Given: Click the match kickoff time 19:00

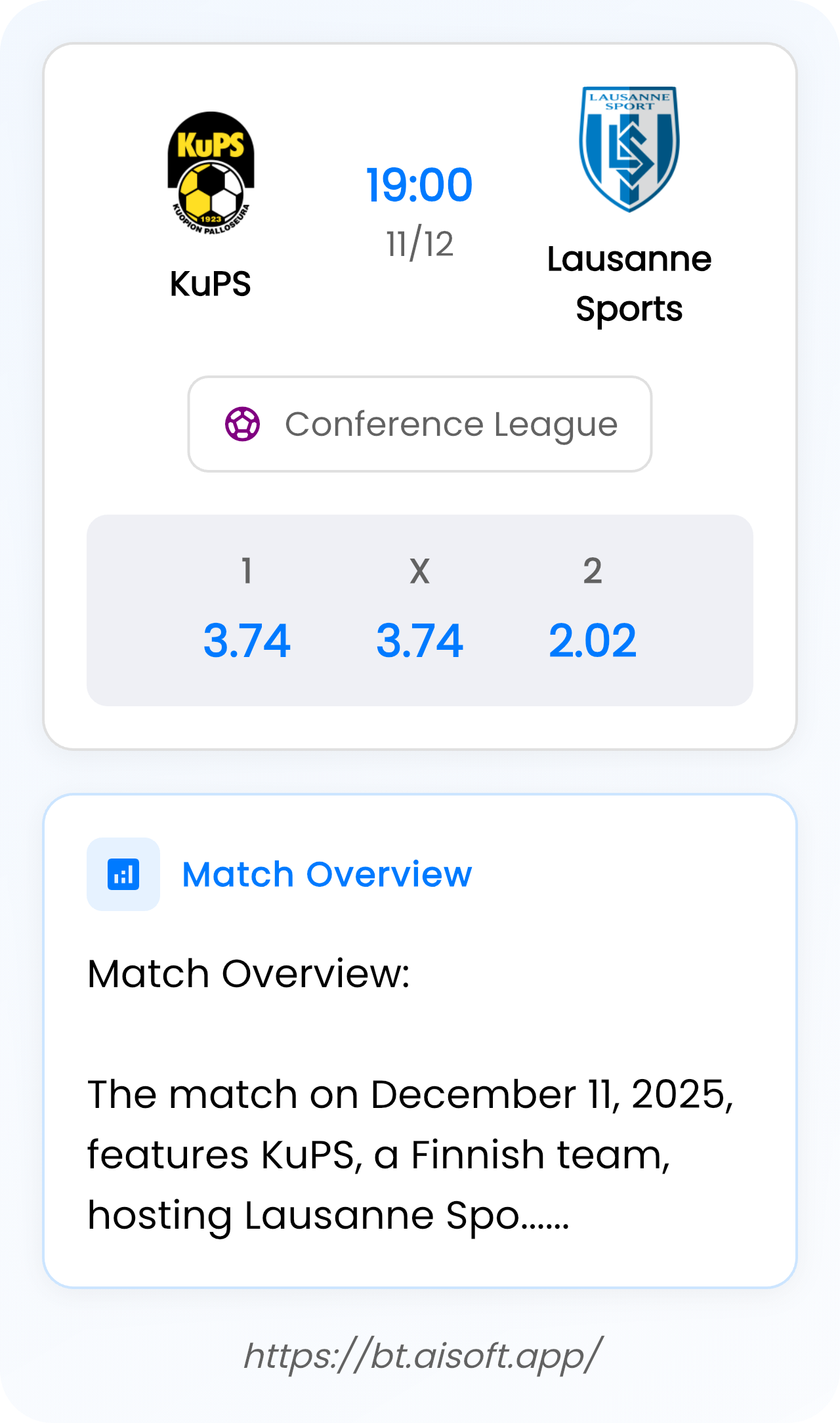Looking at the screenshot, I should [x=419, y=186].
